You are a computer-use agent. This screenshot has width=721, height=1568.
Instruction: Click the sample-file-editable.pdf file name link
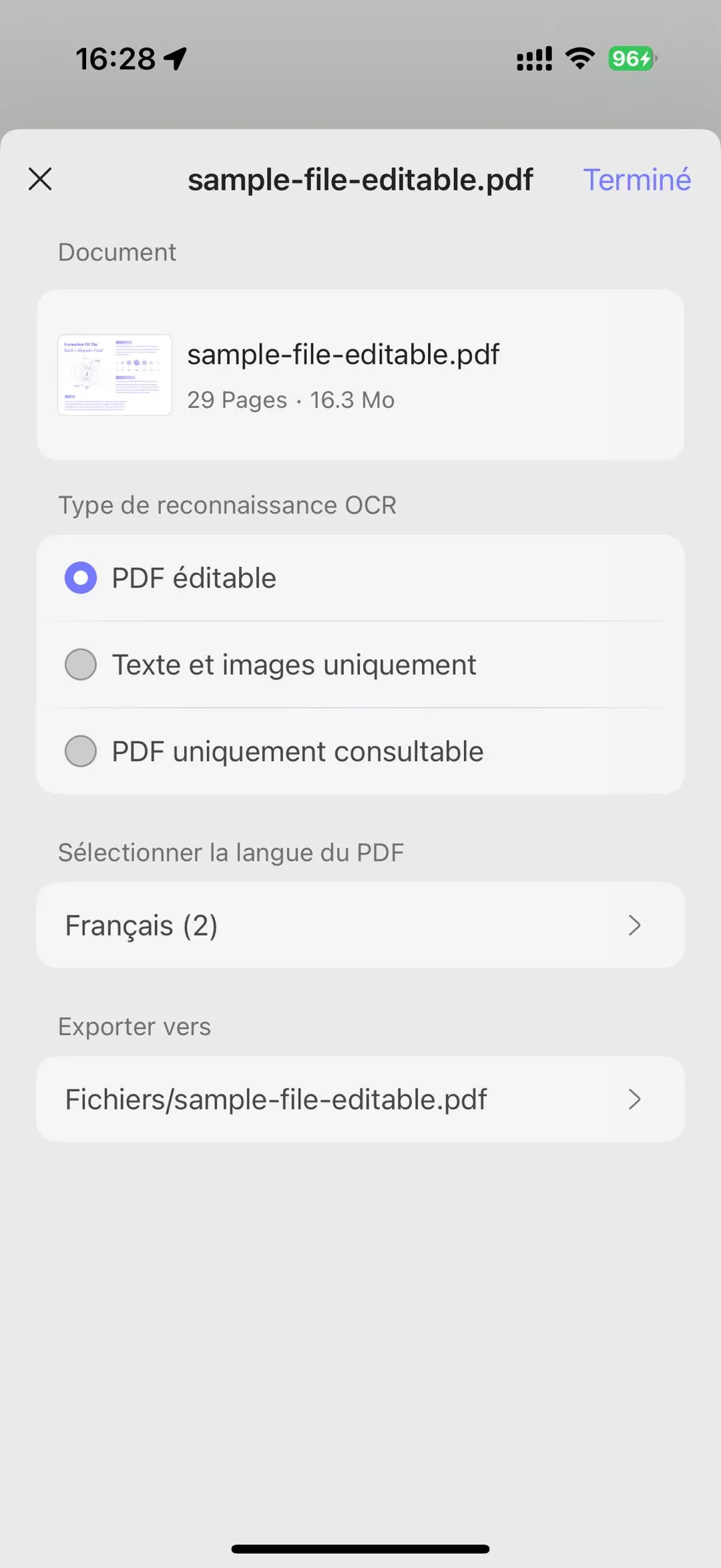(343, 355)
